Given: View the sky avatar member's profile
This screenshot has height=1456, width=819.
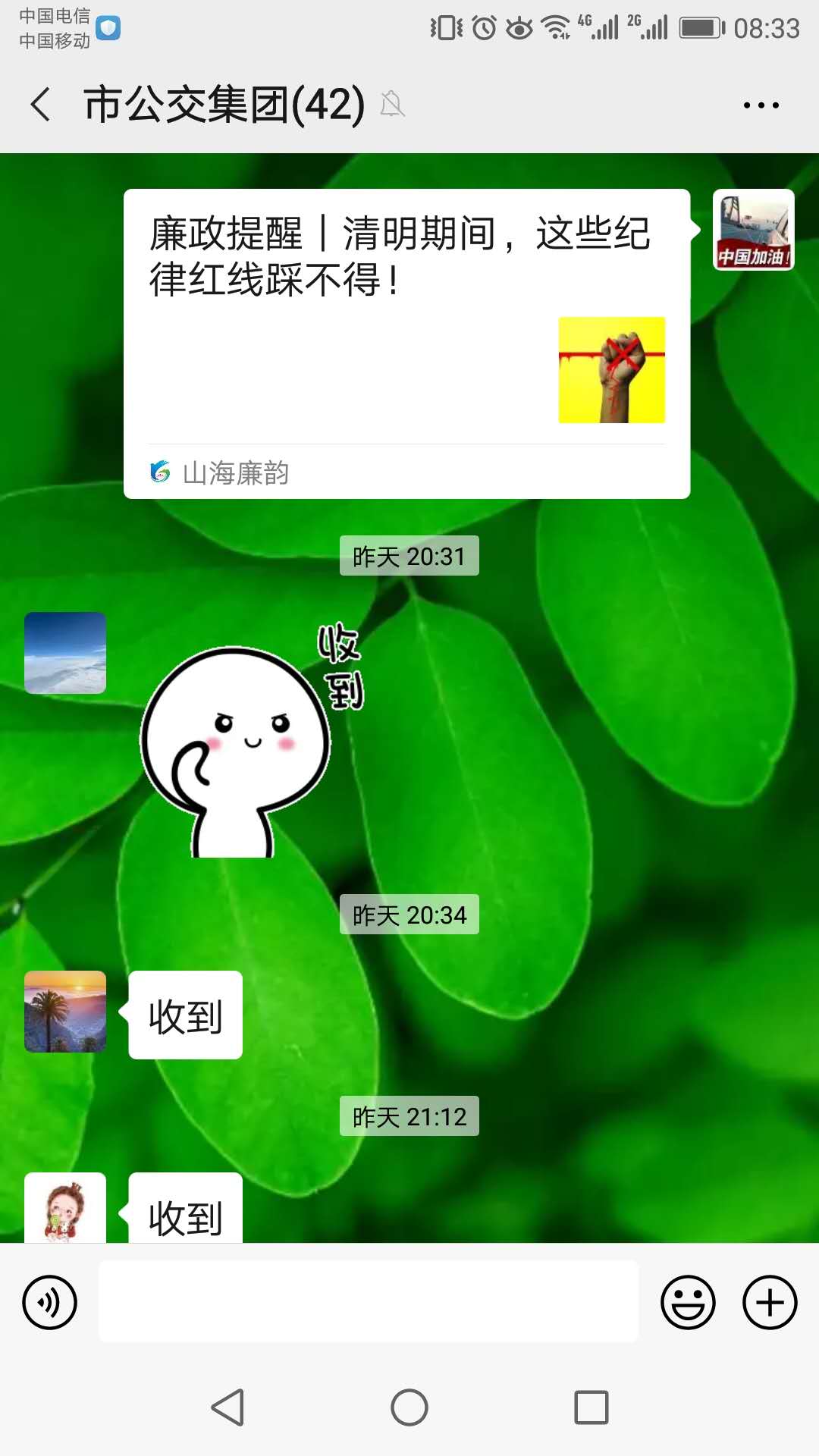Looking at the screenshot, I should (65, 653).
